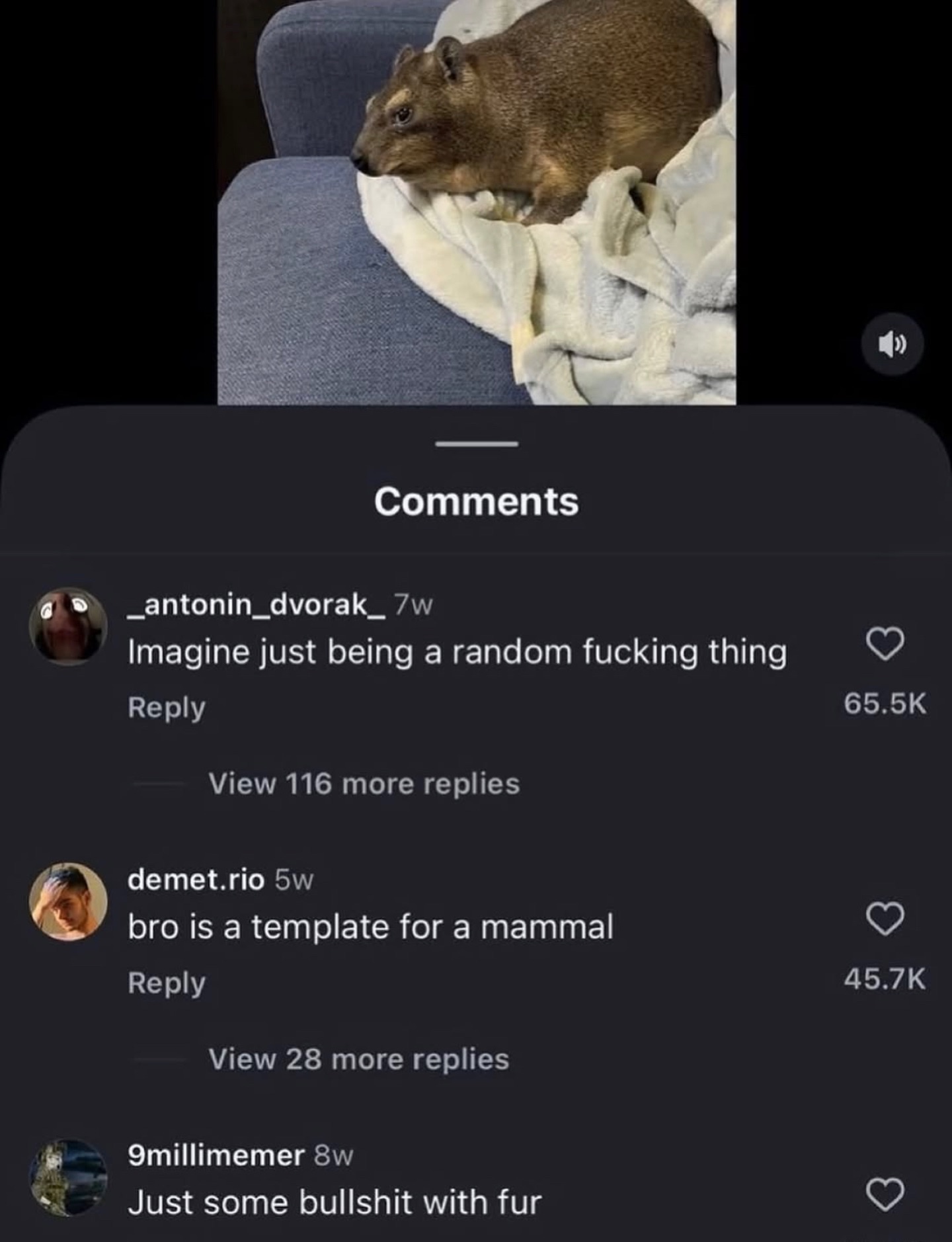This screenshot has height=1242, width=952.
Task: Like 9millimemer's comment
Action: point(885,1194)
